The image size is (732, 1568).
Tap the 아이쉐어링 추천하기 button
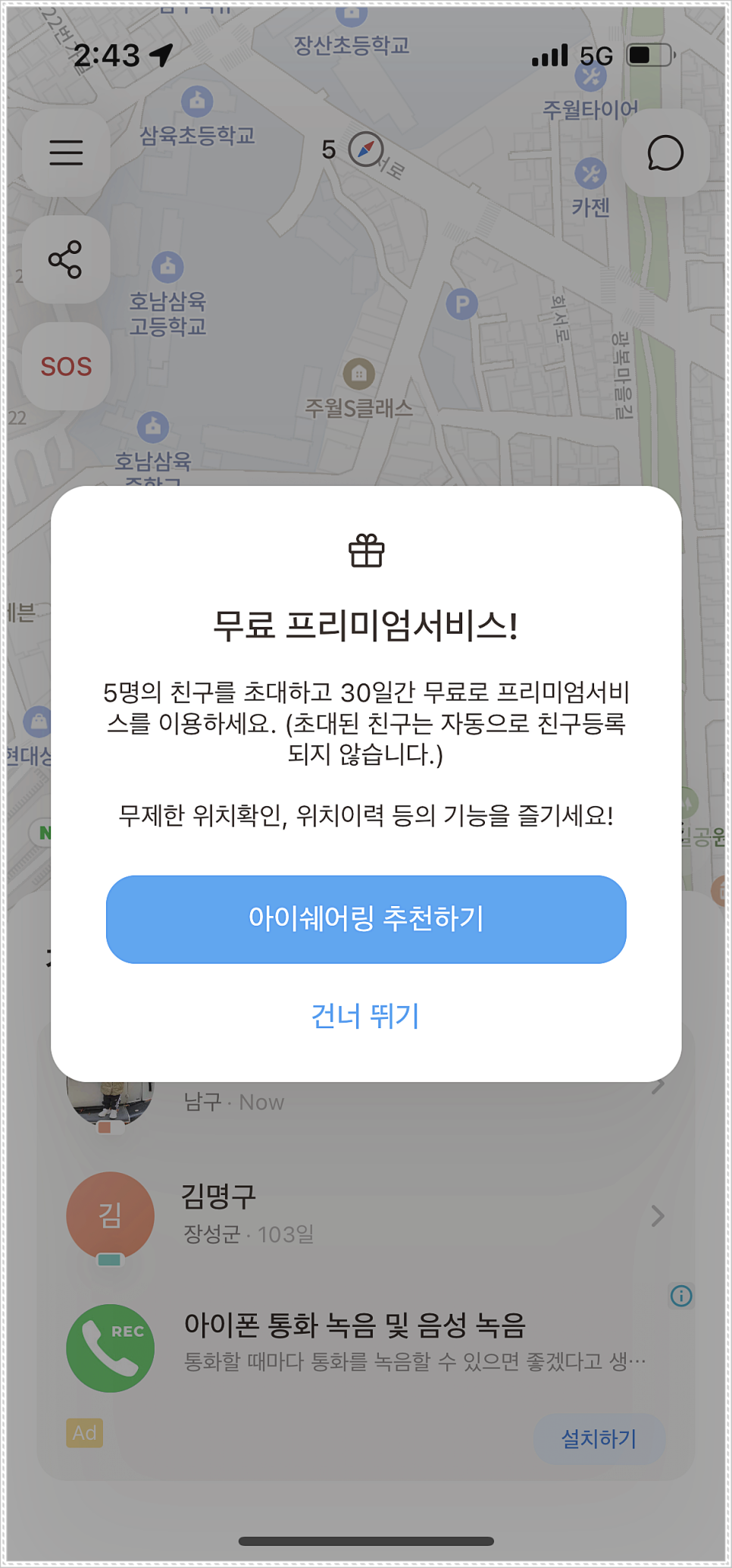point(366,919)
